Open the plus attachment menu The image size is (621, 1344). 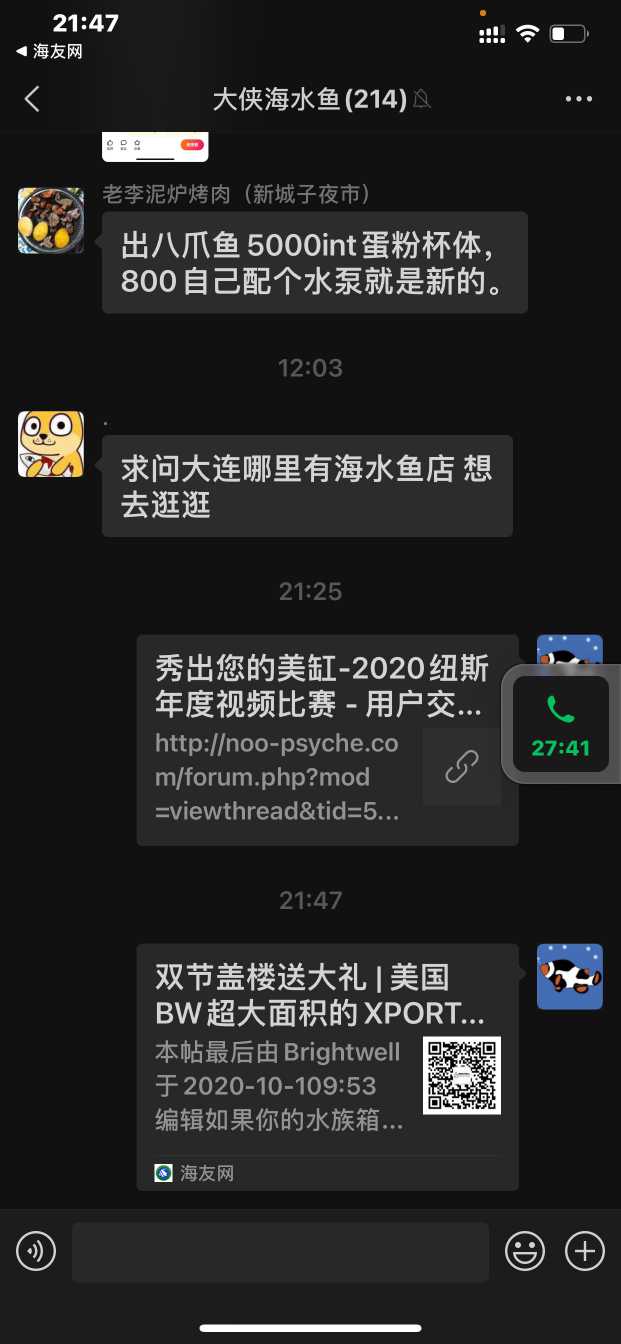click(x=585, y=1251)
